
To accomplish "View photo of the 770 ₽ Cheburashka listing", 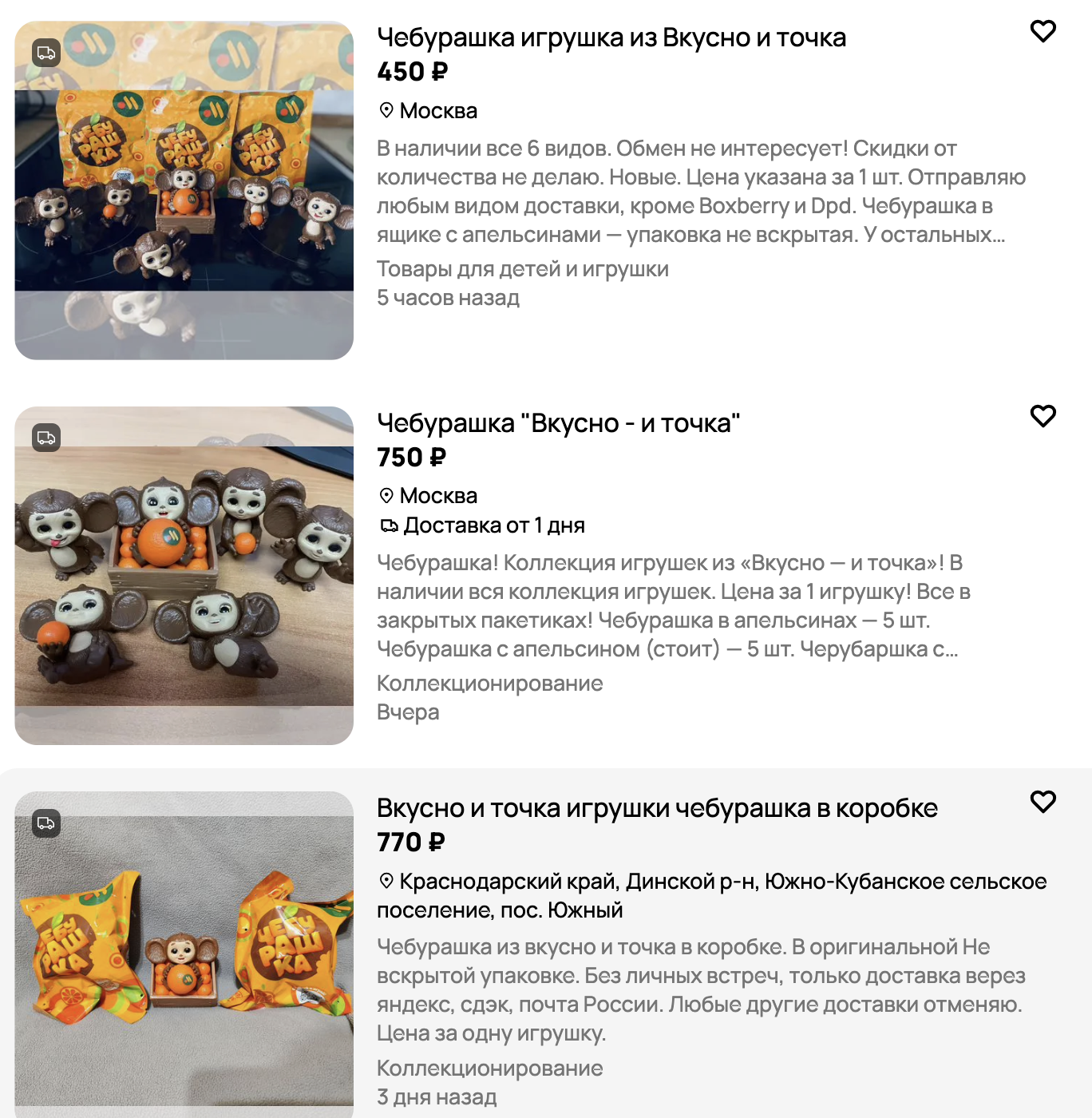I will click(184, 954).
